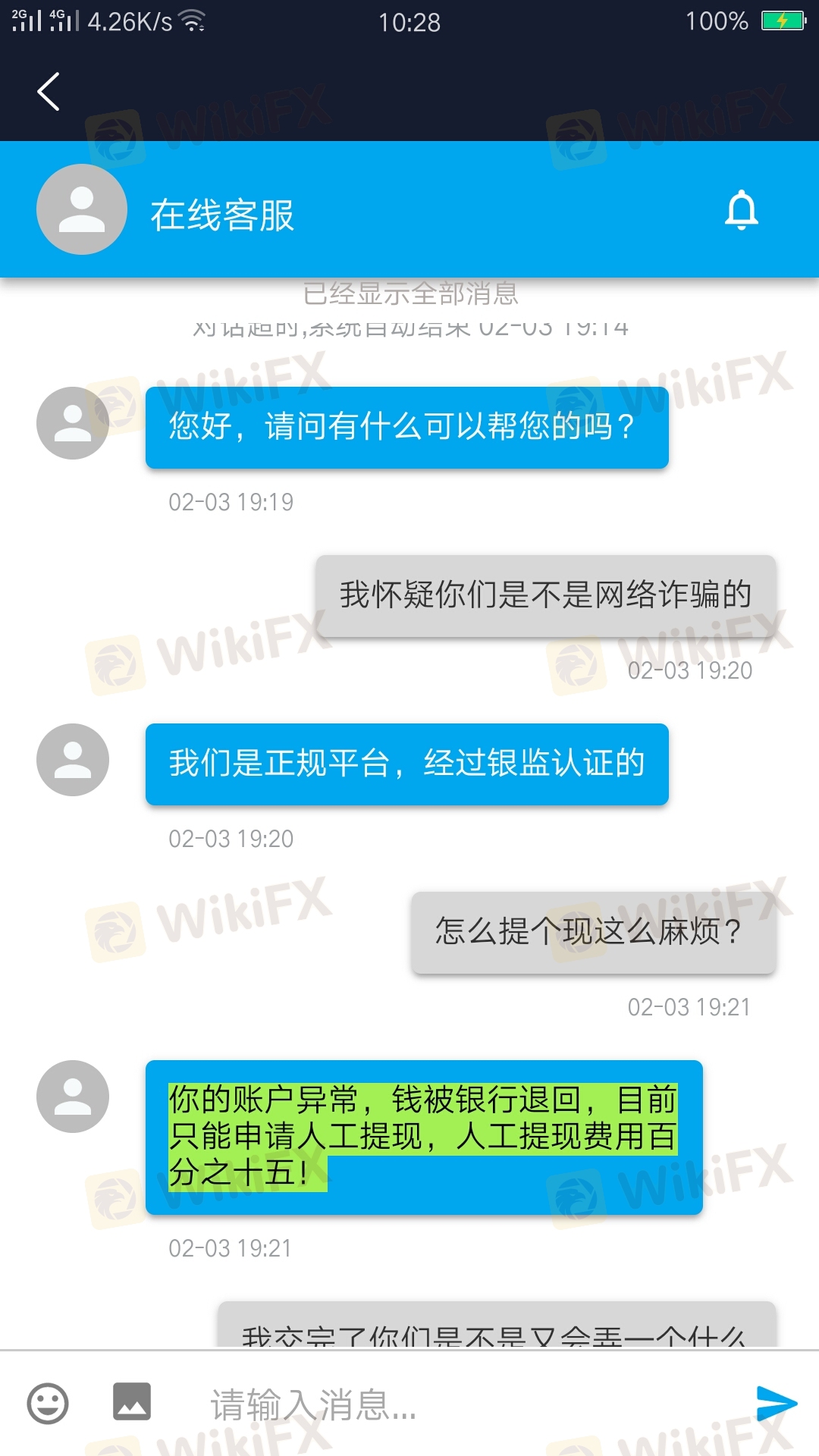Go back using the arrow icon
This screenshot has width=819, height=1456.
pyautogui.click(x=49, y=92)
